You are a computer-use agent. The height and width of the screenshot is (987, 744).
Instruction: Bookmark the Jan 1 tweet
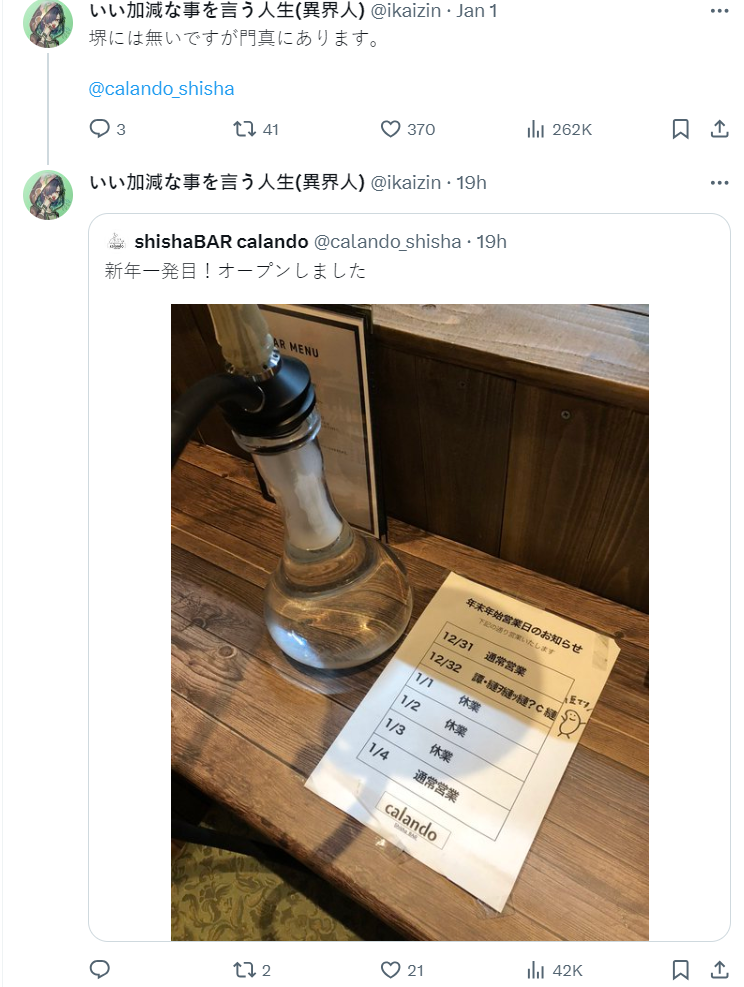[x=680, y=129]
